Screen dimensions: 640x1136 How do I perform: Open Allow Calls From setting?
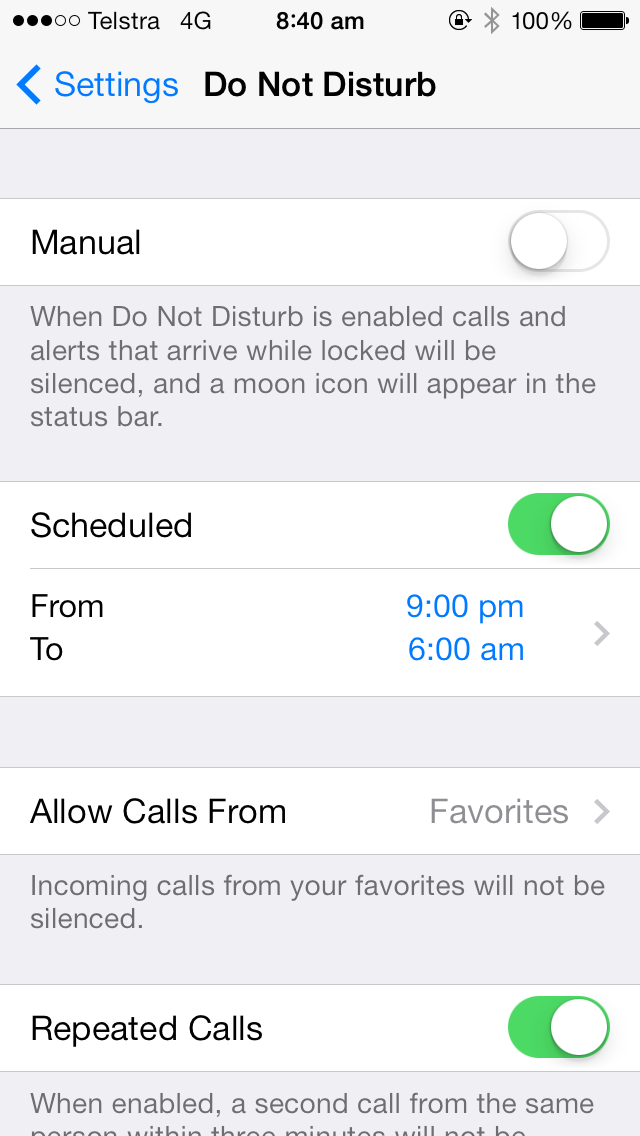[x=320, y=811]
